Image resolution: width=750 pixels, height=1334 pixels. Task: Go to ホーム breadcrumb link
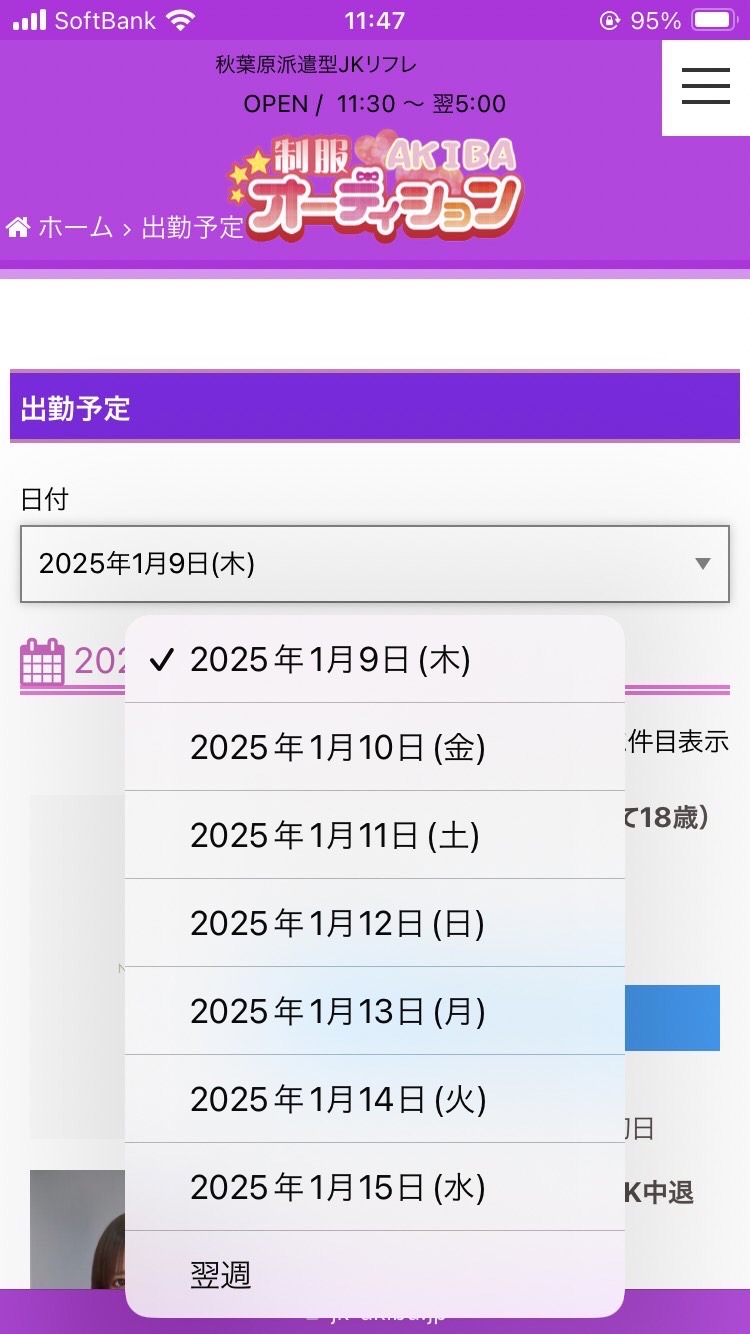[x=60, y=227]
